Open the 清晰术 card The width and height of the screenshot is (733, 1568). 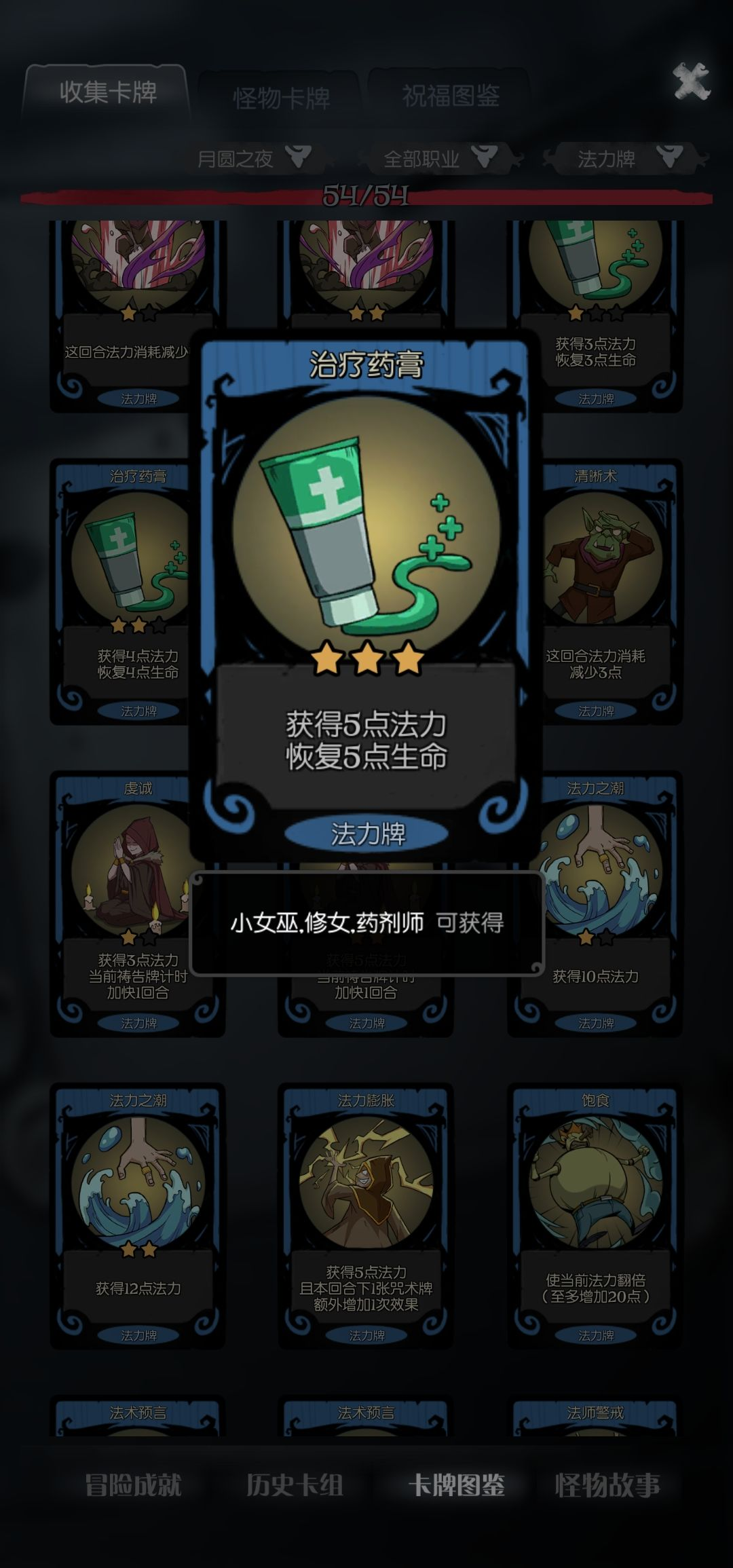604,591
